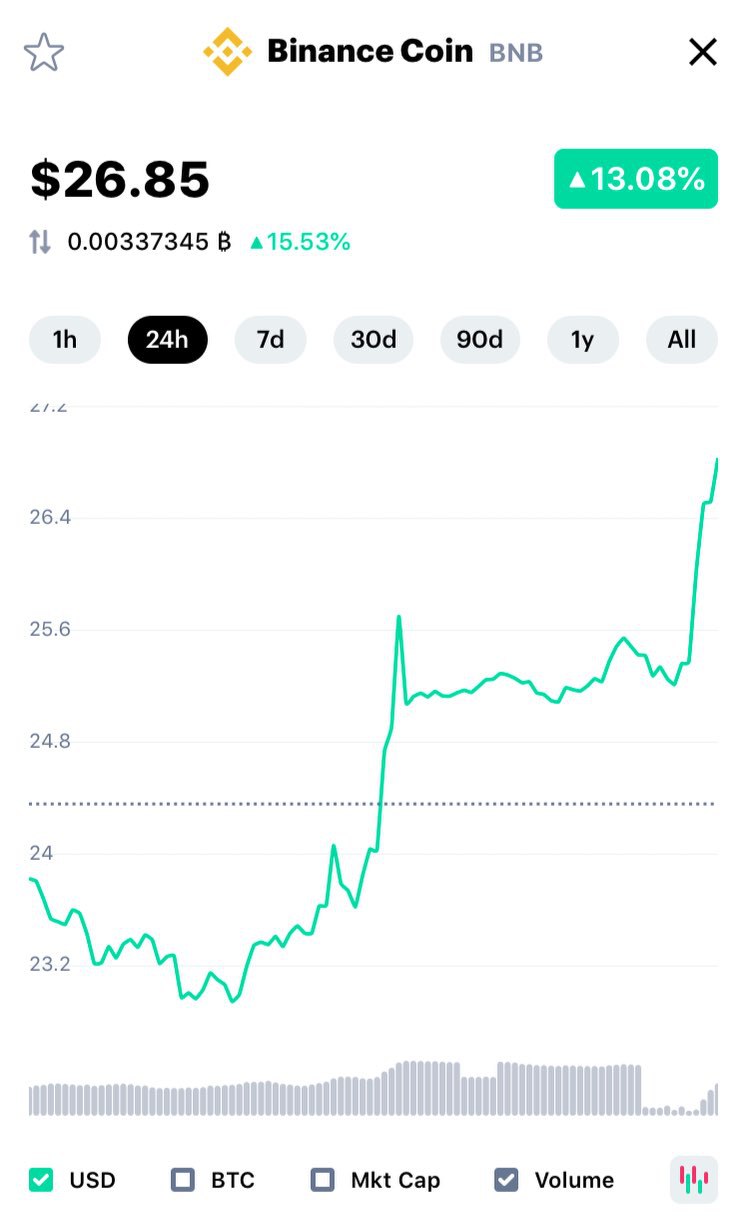Check the Mkt Cap option
Screen dimensions: 747x1221
point(322,1180)
